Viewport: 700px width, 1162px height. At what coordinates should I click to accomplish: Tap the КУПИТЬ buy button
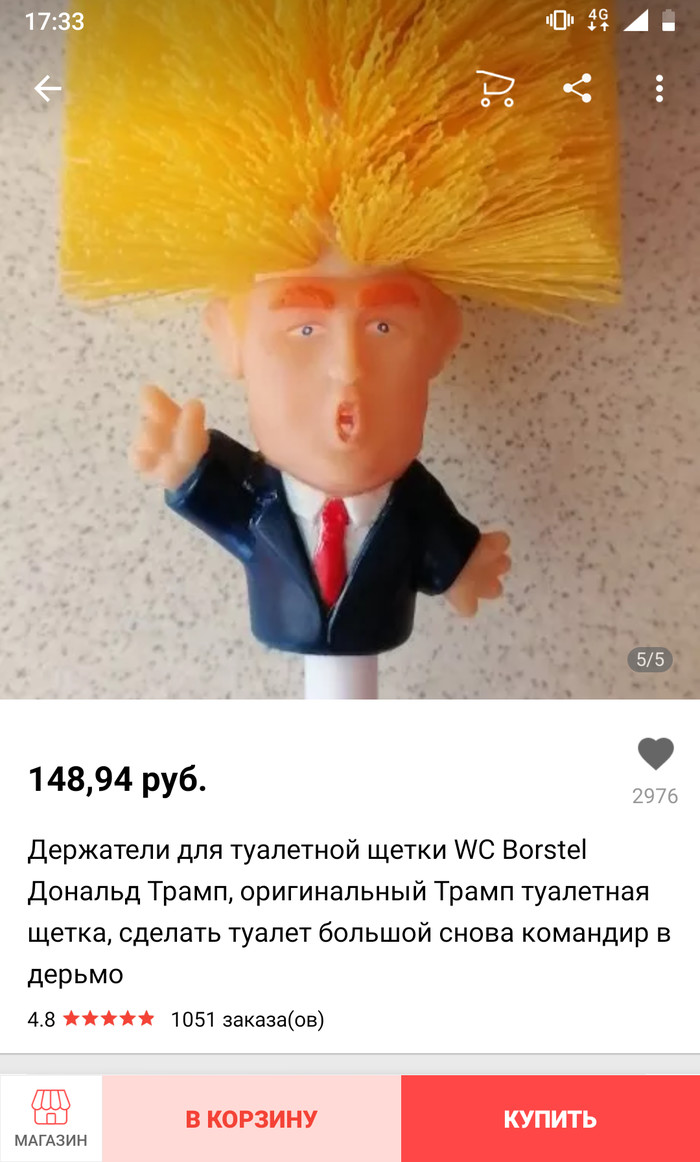click(x=550, y=1119)
